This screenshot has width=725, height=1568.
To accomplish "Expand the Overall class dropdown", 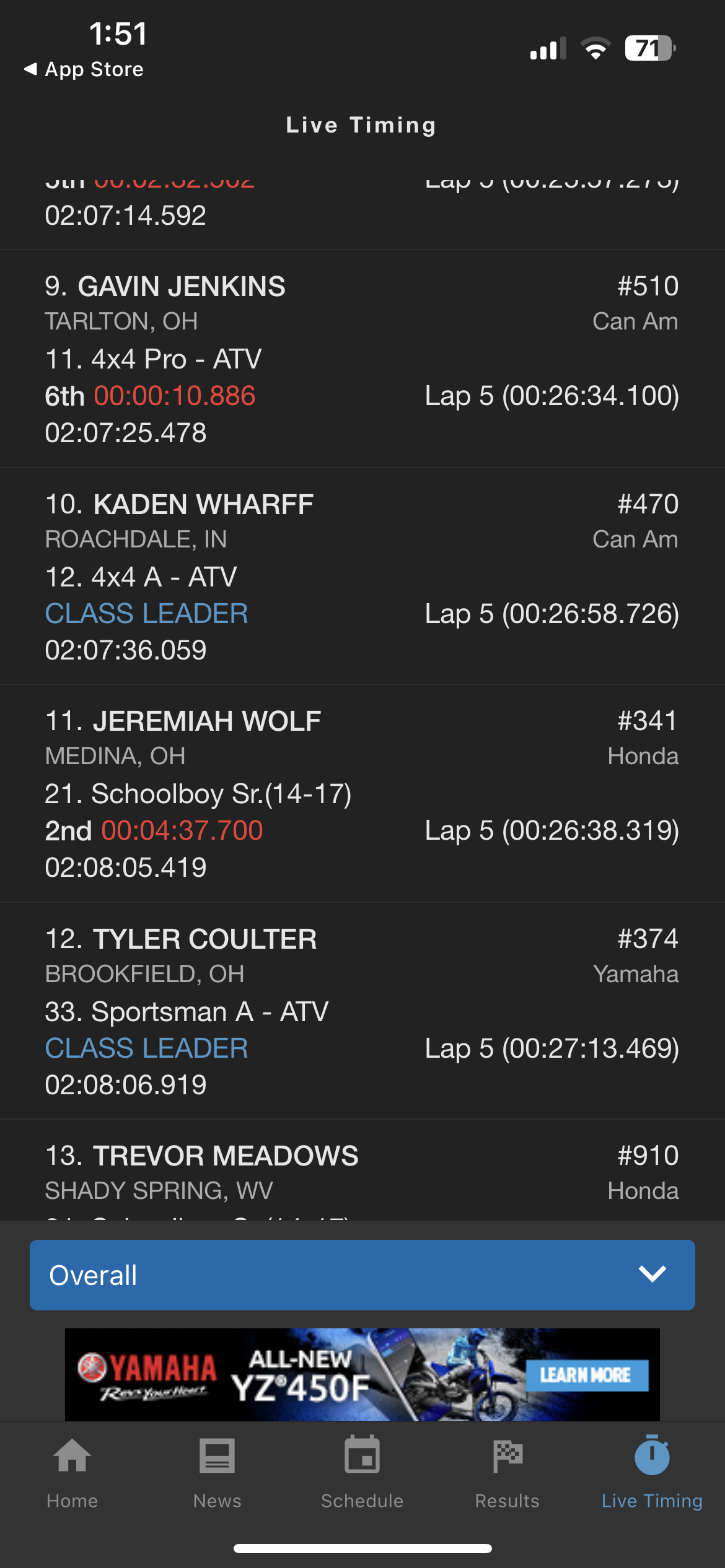I will coord(362,1274).
